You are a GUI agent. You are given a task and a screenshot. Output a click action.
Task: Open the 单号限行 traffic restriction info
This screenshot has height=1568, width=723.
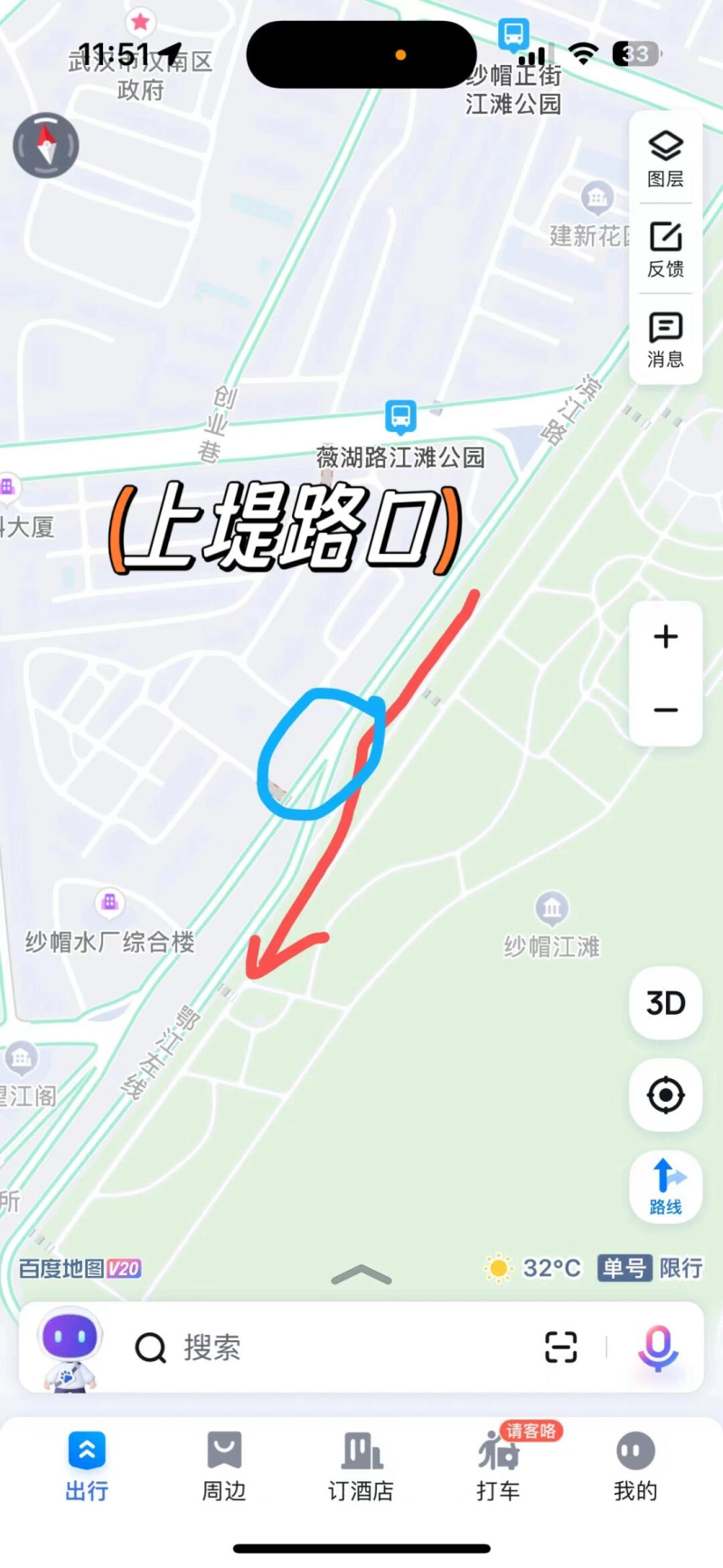649,1268
